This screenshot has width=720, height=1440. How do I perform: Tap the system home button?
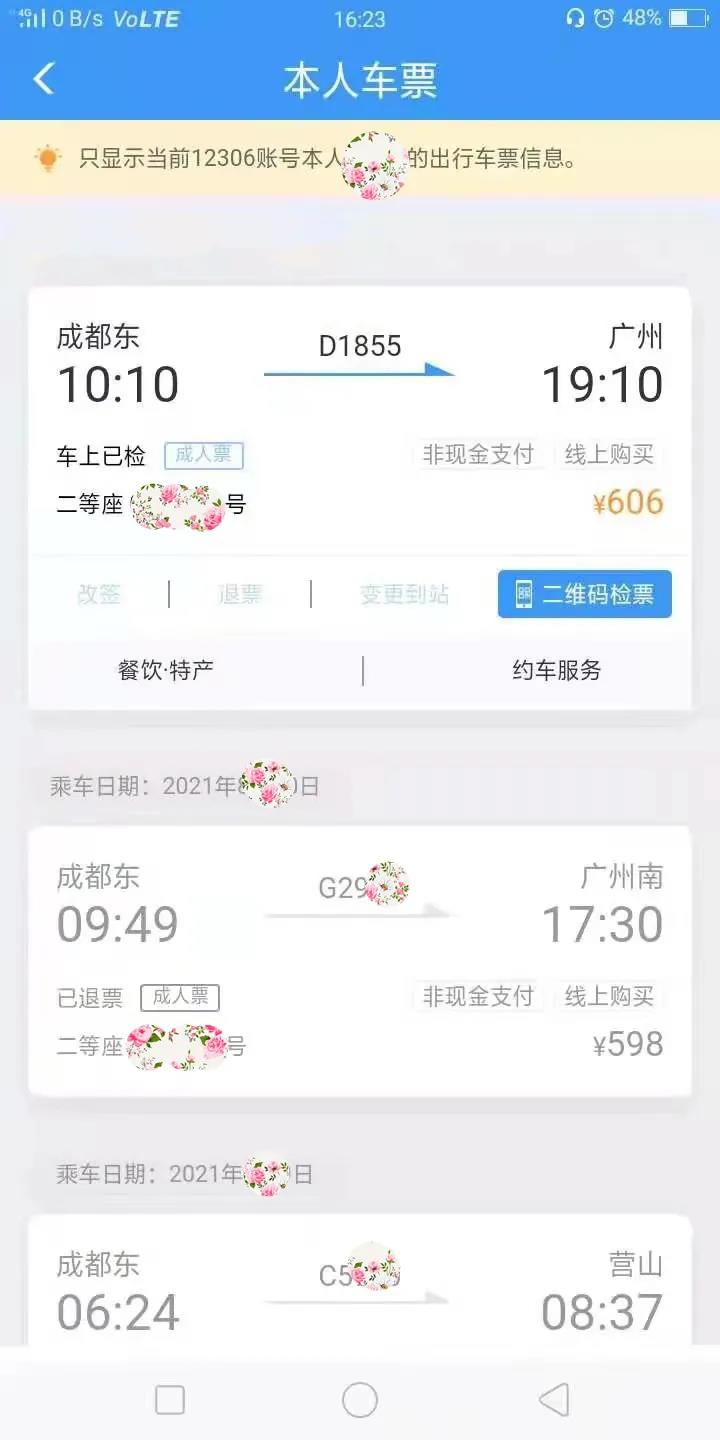pos(360,1400)
